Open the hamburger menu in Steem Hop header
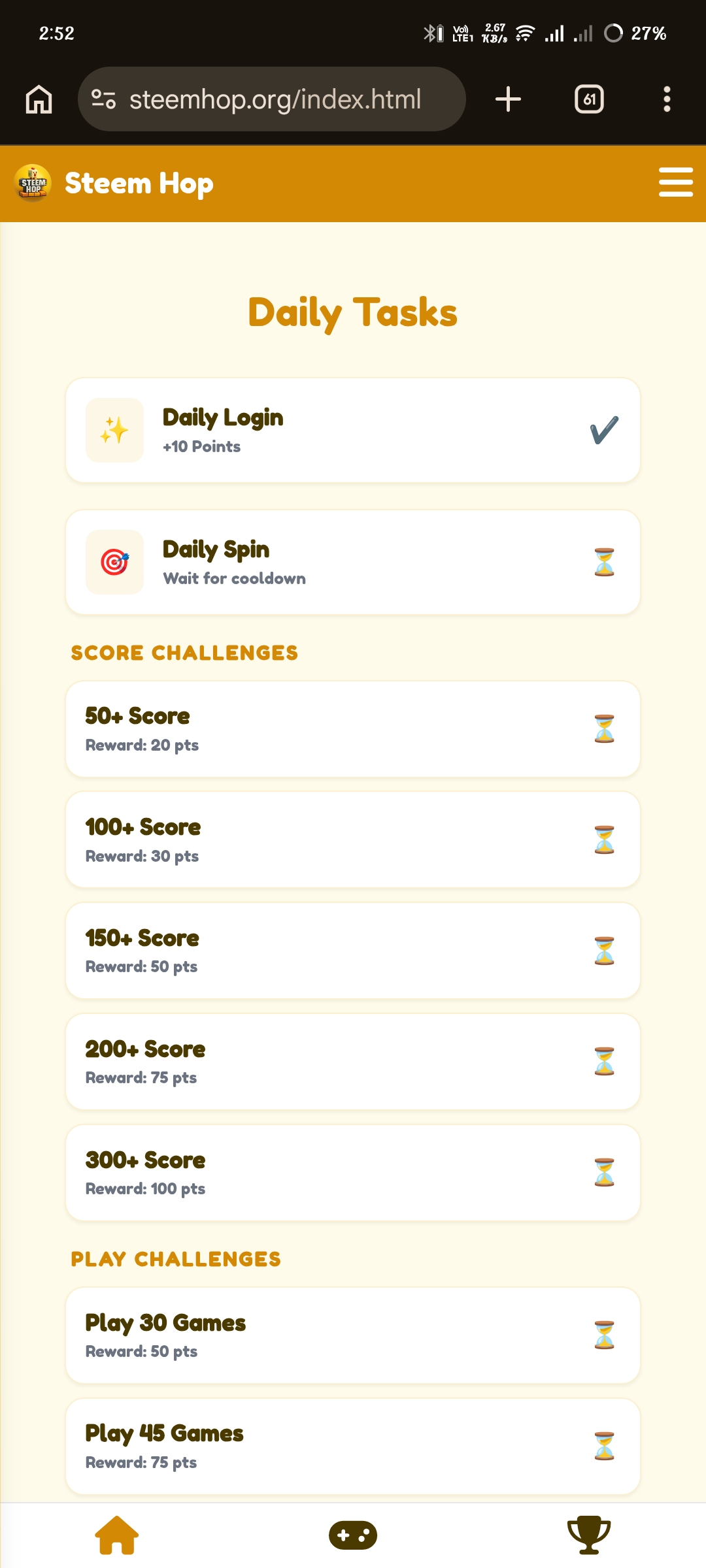Image resolution: width=706 pixels, height=1568 pixels. coord(675,182)
